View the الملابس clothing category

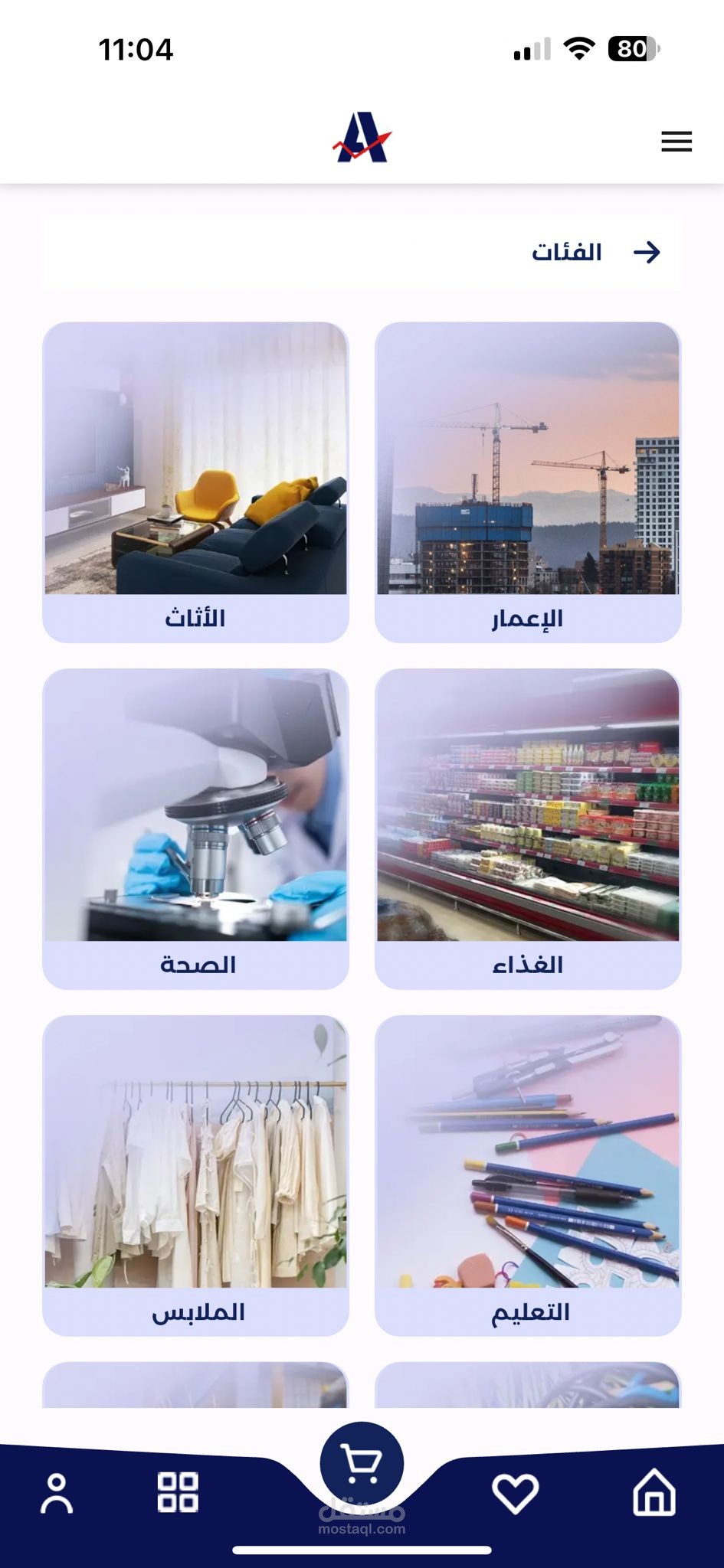(195, 1176)
